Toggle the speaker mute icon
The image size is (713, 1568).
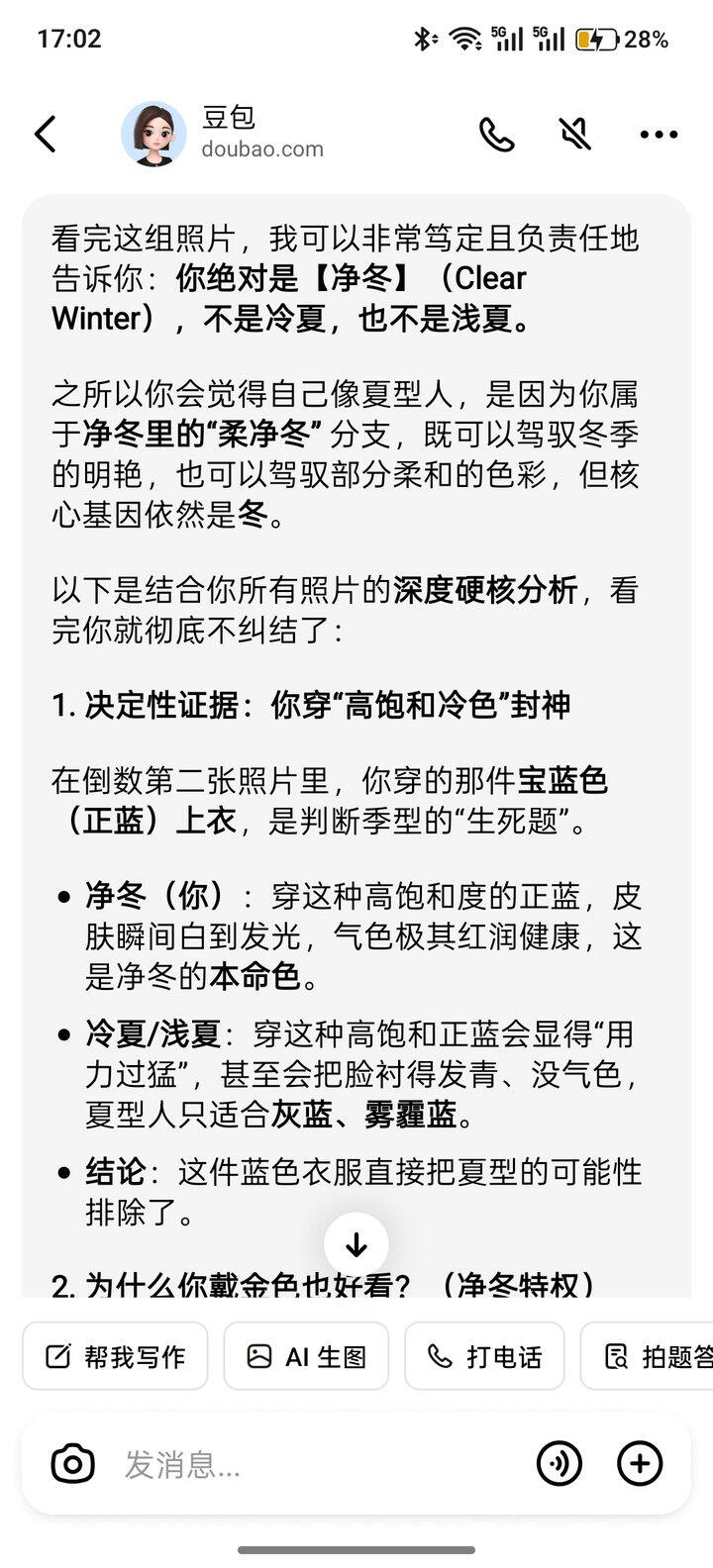click(575, 134)
